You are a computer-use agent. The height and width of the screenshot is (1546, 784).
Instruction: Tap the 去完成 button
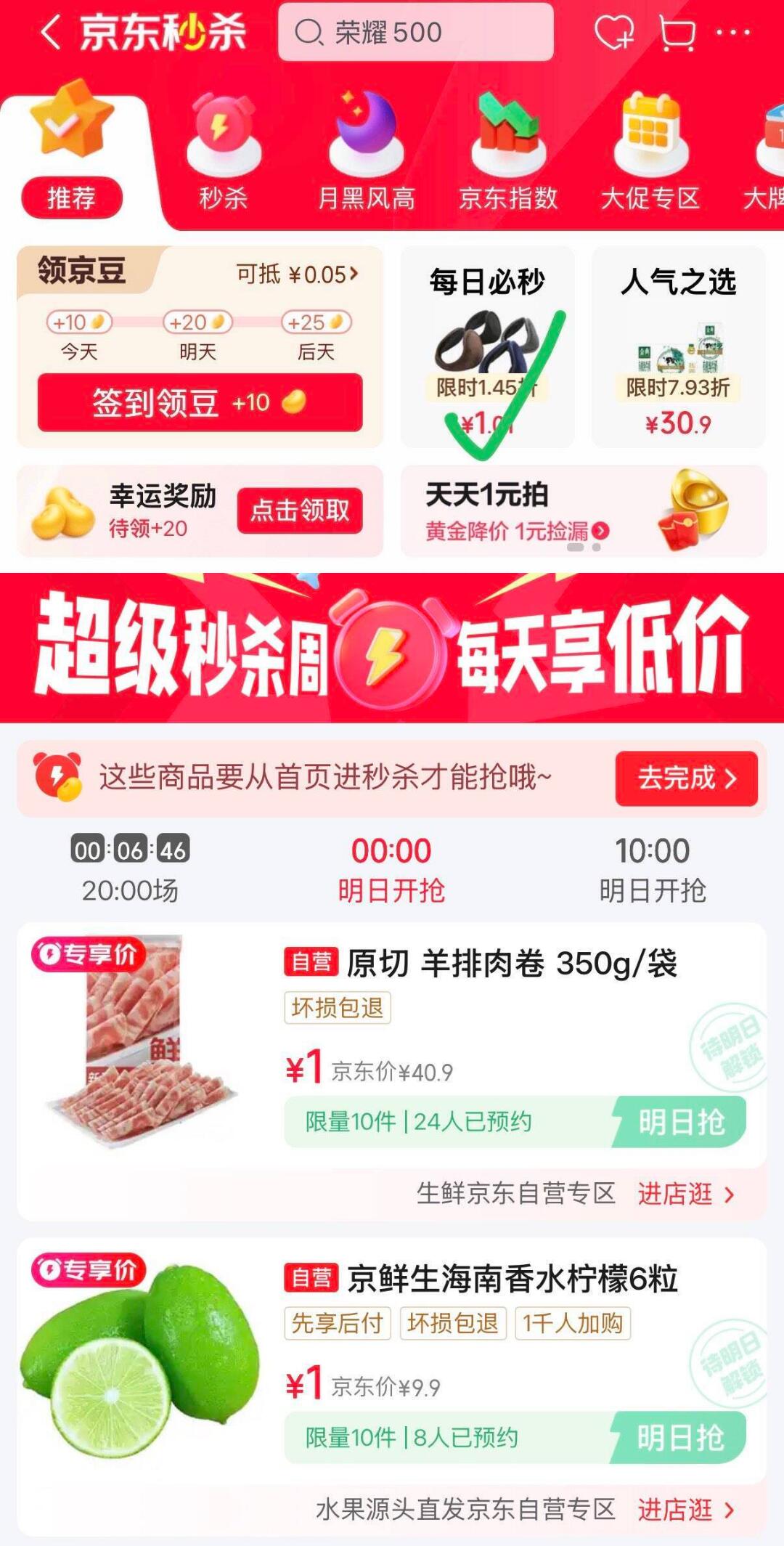tap(686, 778)
